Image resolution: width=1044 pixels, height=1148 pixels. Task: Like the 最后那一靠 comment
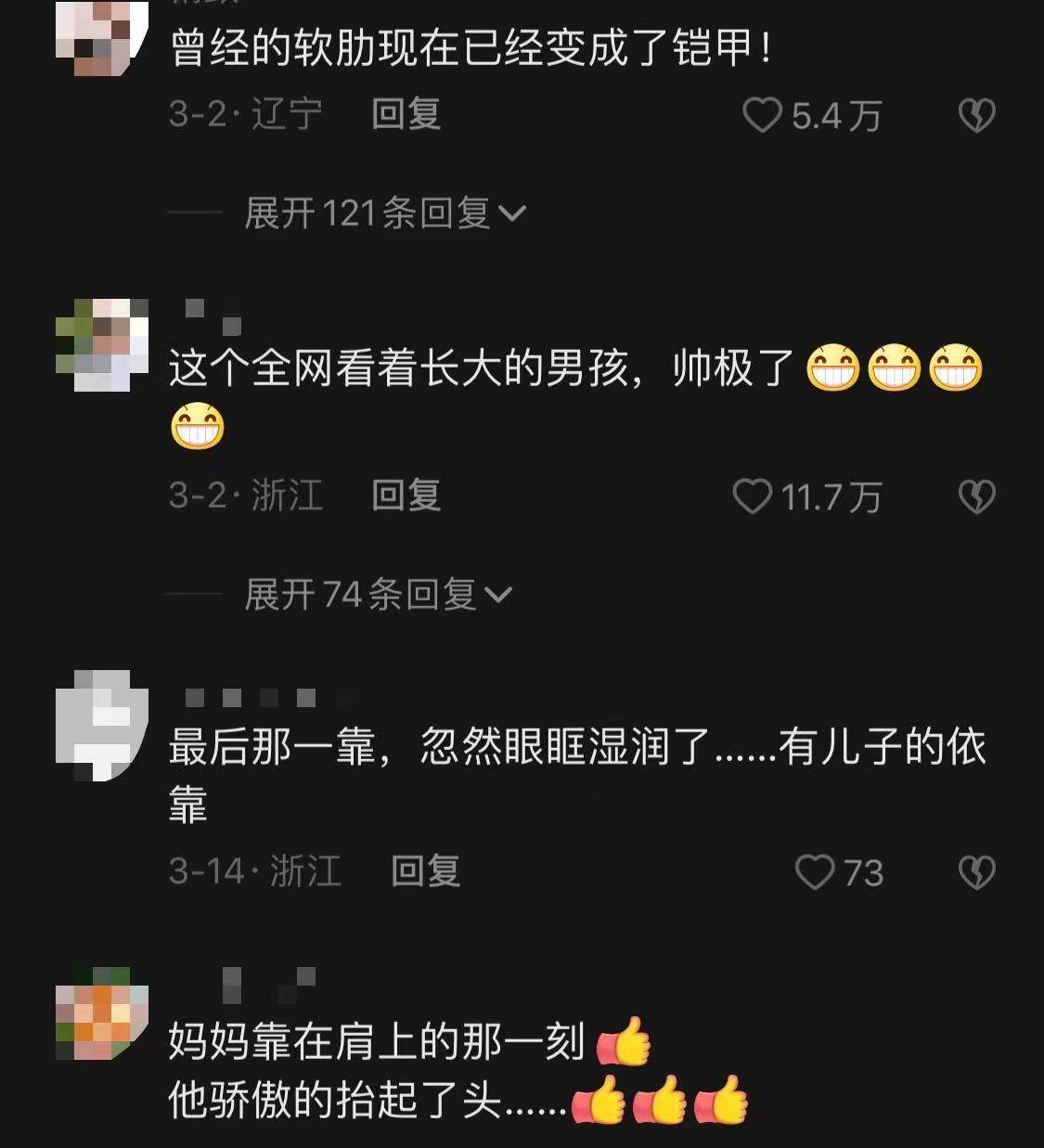click(x=816, y=872)
